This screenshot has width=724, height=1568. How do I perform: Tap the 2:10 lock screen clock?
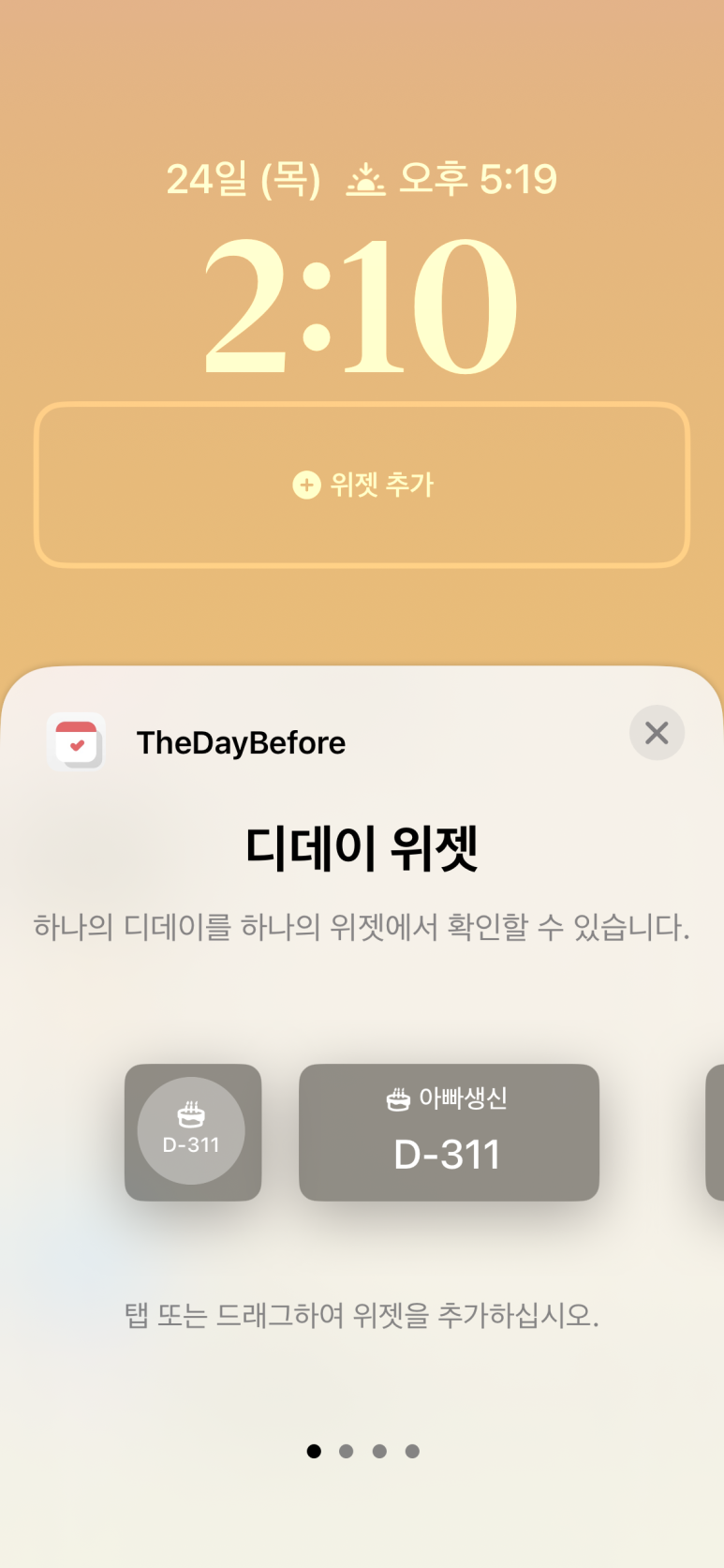[362, 306]
